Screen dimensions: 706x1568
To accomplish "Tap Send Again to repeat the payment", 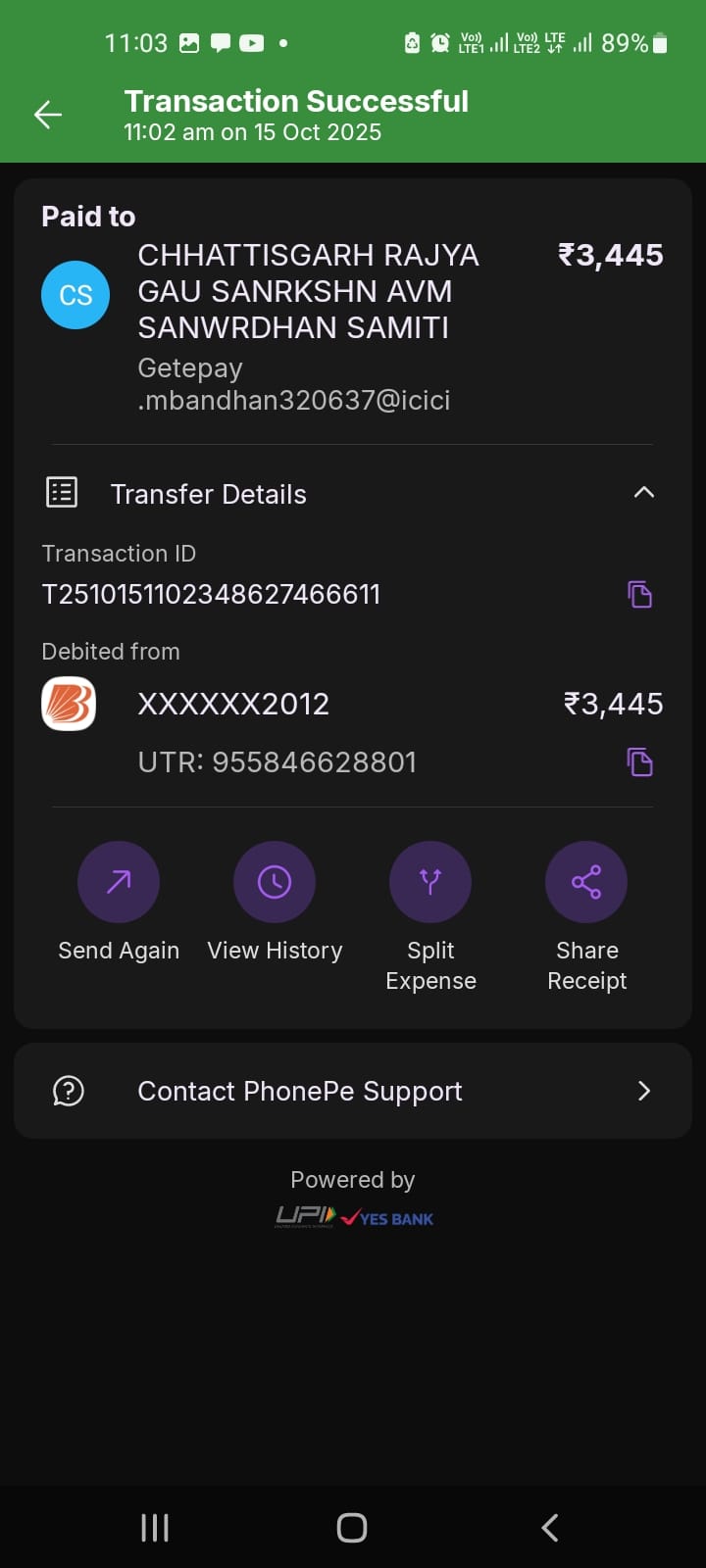I will 119,882.
